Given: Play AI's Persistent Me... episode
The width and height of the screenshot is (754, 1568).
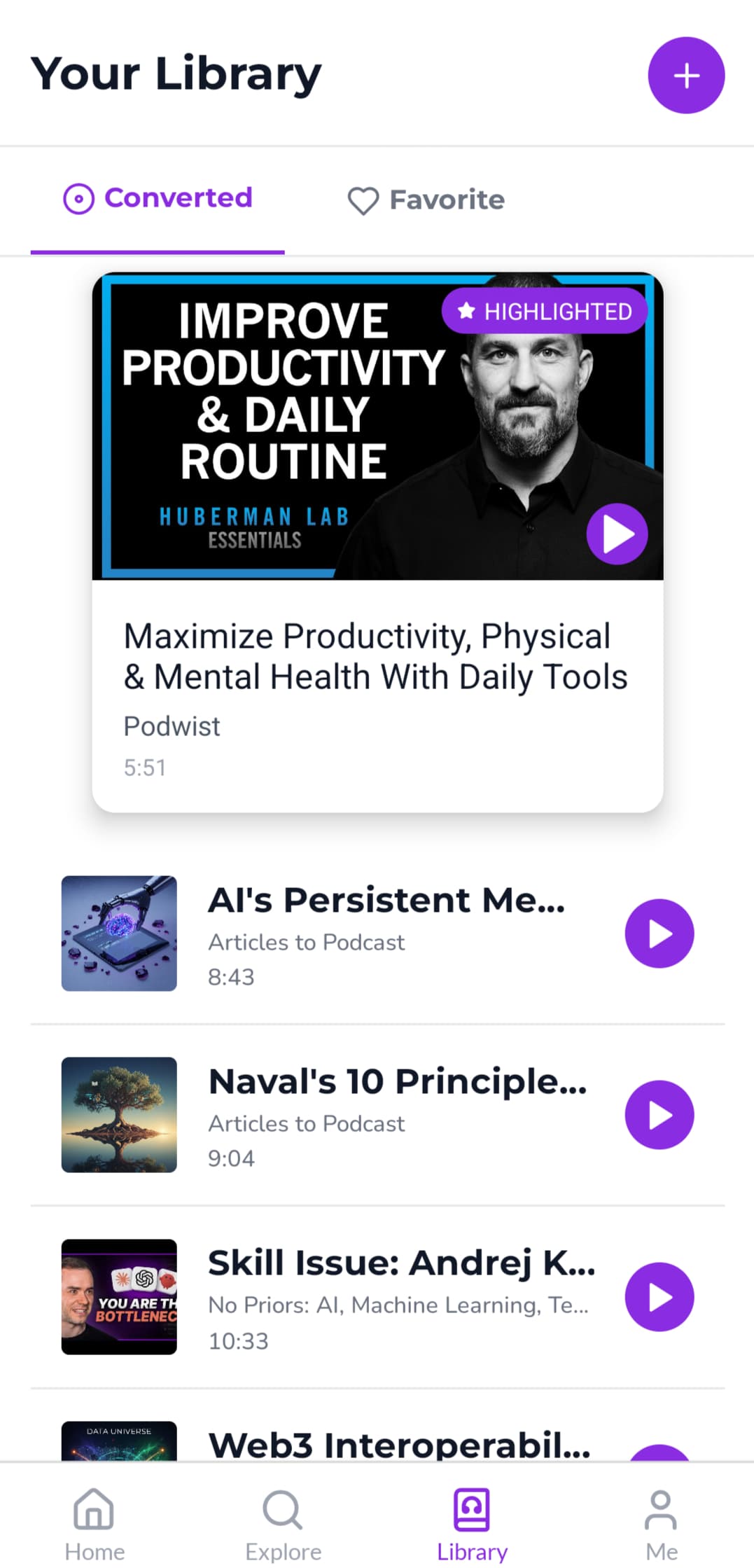Looking at the screenshot, I should tap(659, 934).
